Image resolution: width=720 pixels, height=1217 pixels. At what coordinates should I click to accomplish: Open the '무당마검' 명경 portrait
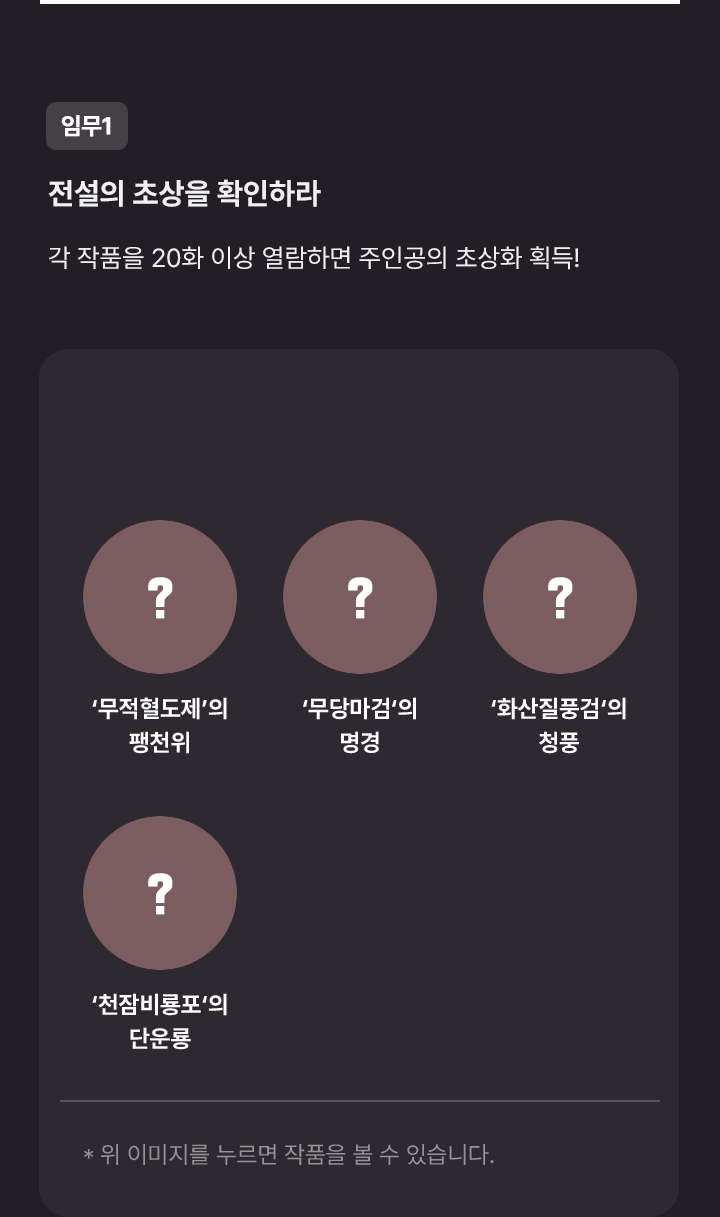point(360,597)
